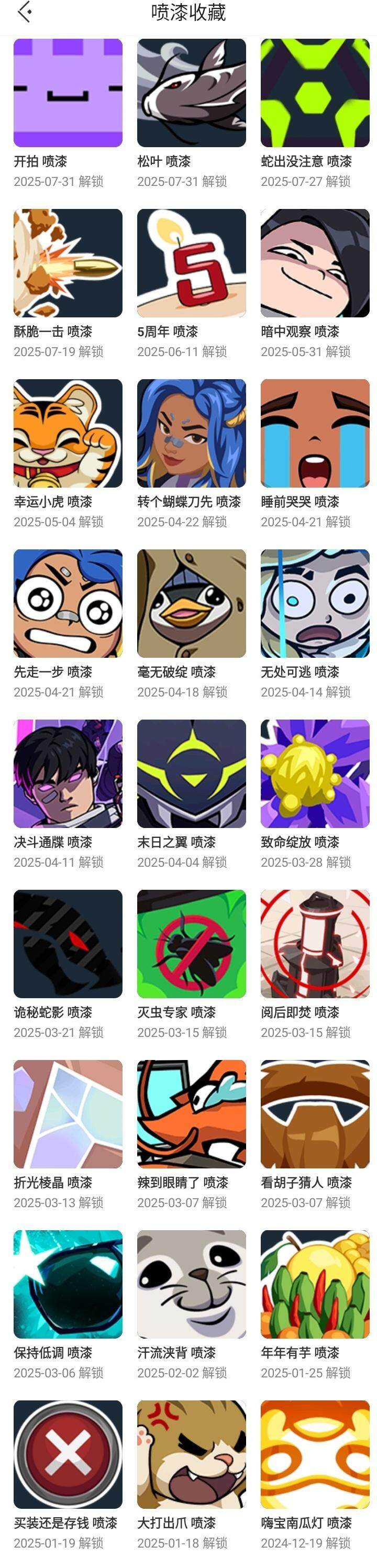The image size is (377, 1568).
Task: Select the 蛇出没注意 喷漆 tile
Action: pos(315,93)
